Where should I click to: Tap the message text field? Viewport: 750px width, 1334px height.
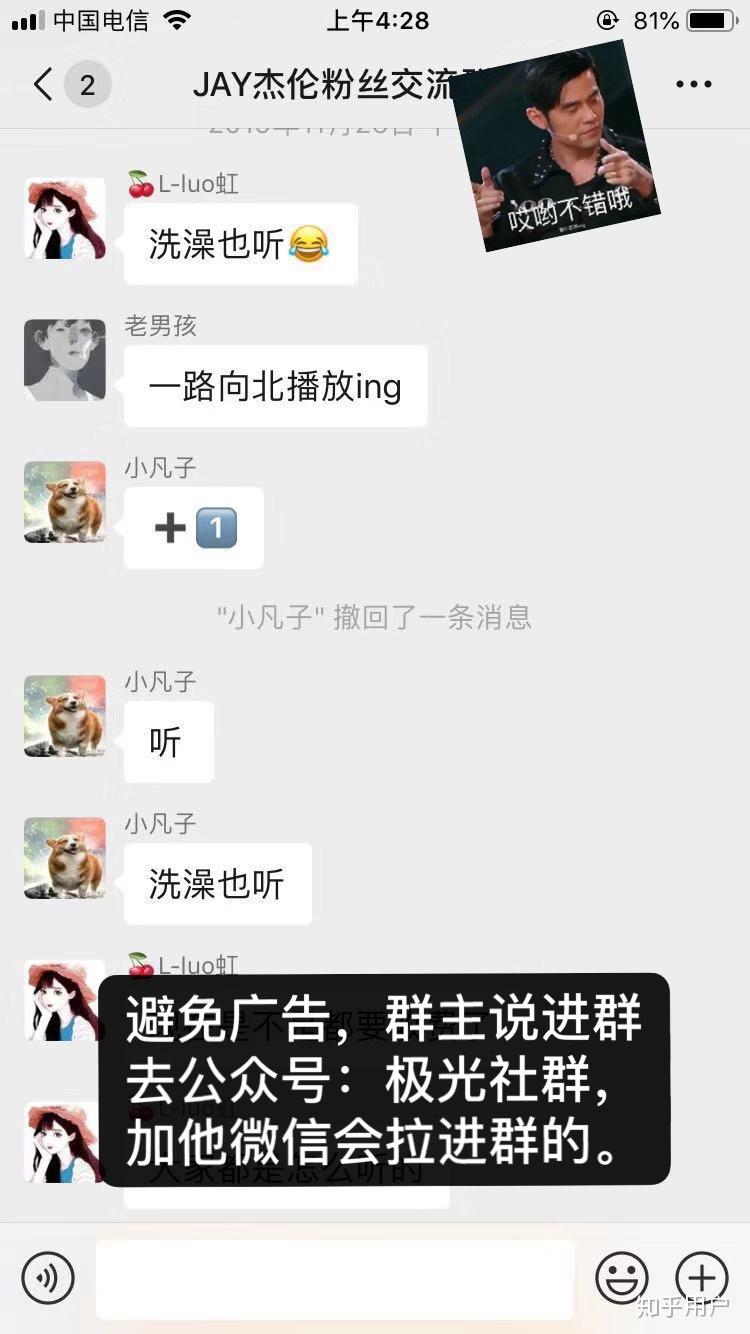[335, 1278]
